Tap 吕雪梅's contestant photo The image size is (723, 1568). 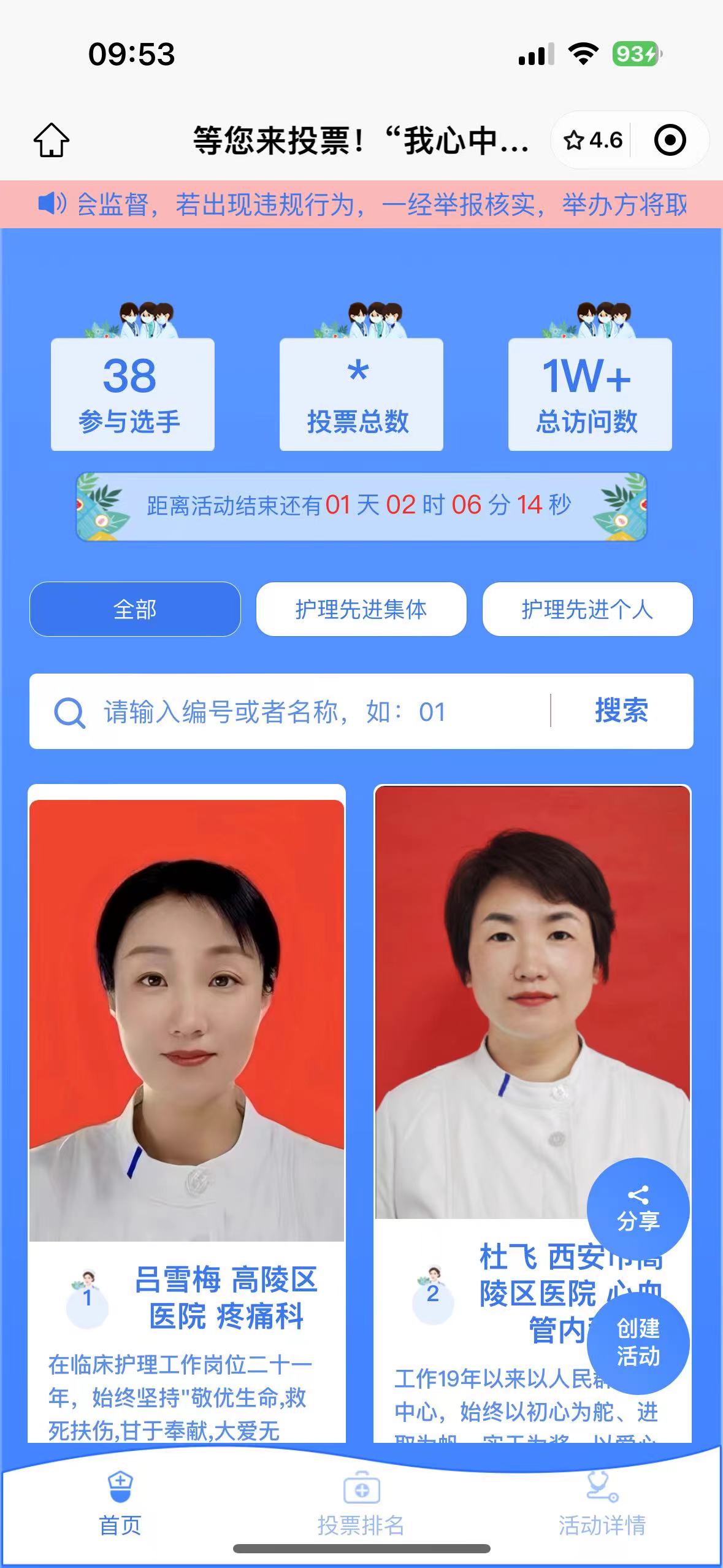[188, 1018]
